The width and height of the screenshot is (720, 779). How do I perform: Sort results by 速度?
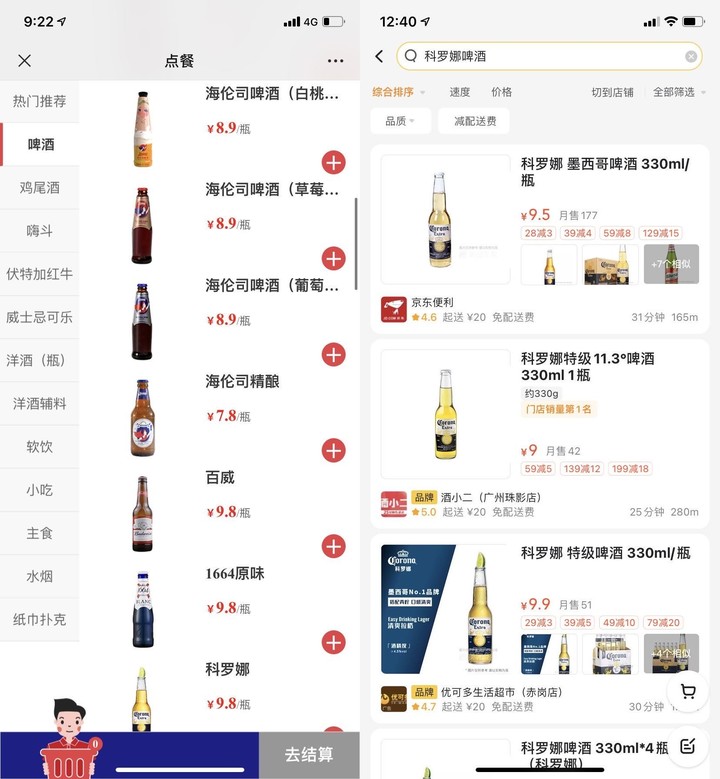click(x=459, y=92)
